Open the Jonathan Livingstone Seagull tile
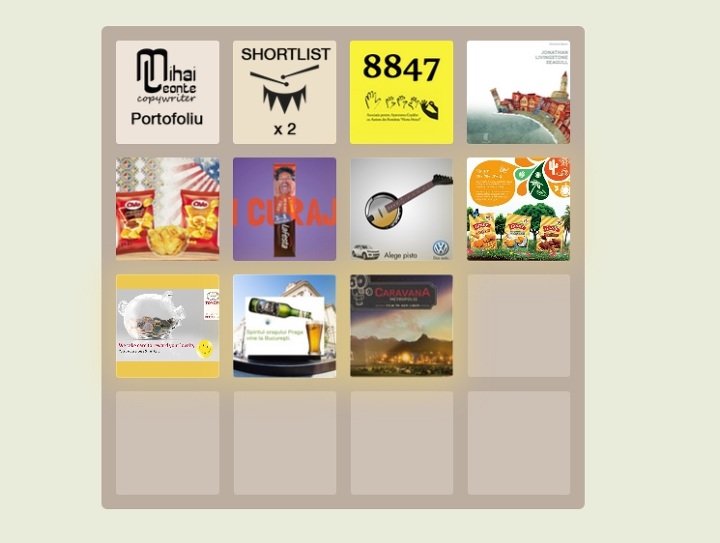 (518, 92)
